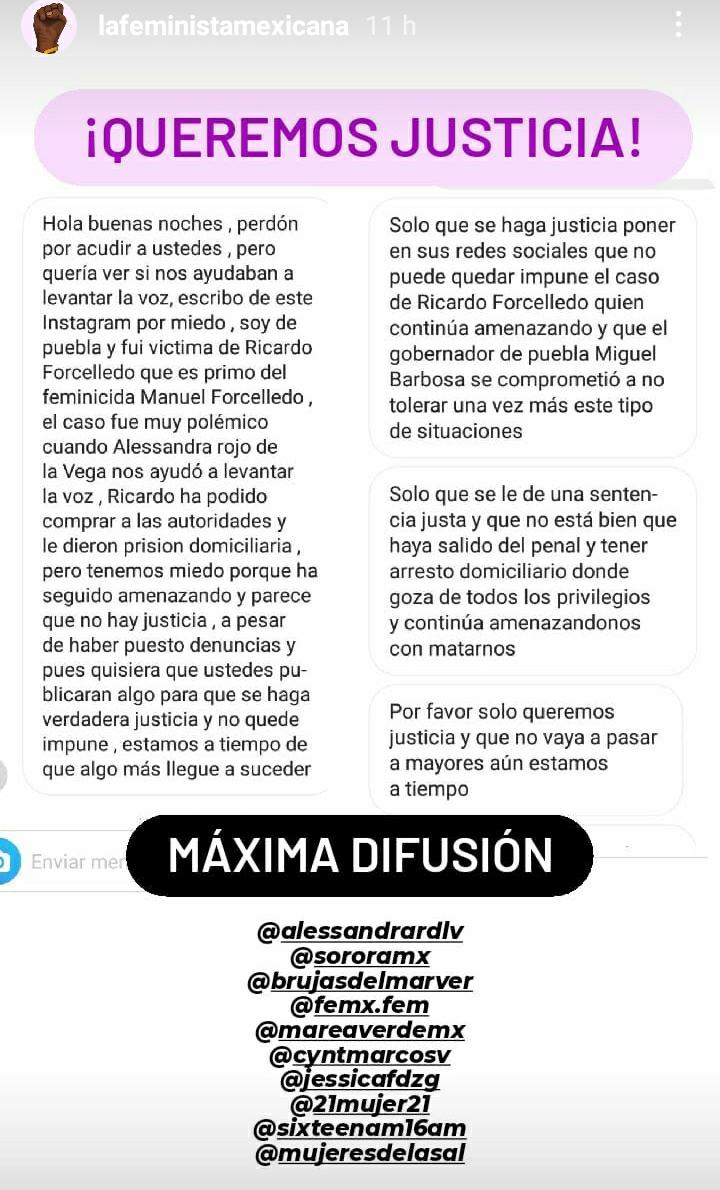Open the @sixteenam16am mention
The image size is (720, 1190).
(360, 1129)
